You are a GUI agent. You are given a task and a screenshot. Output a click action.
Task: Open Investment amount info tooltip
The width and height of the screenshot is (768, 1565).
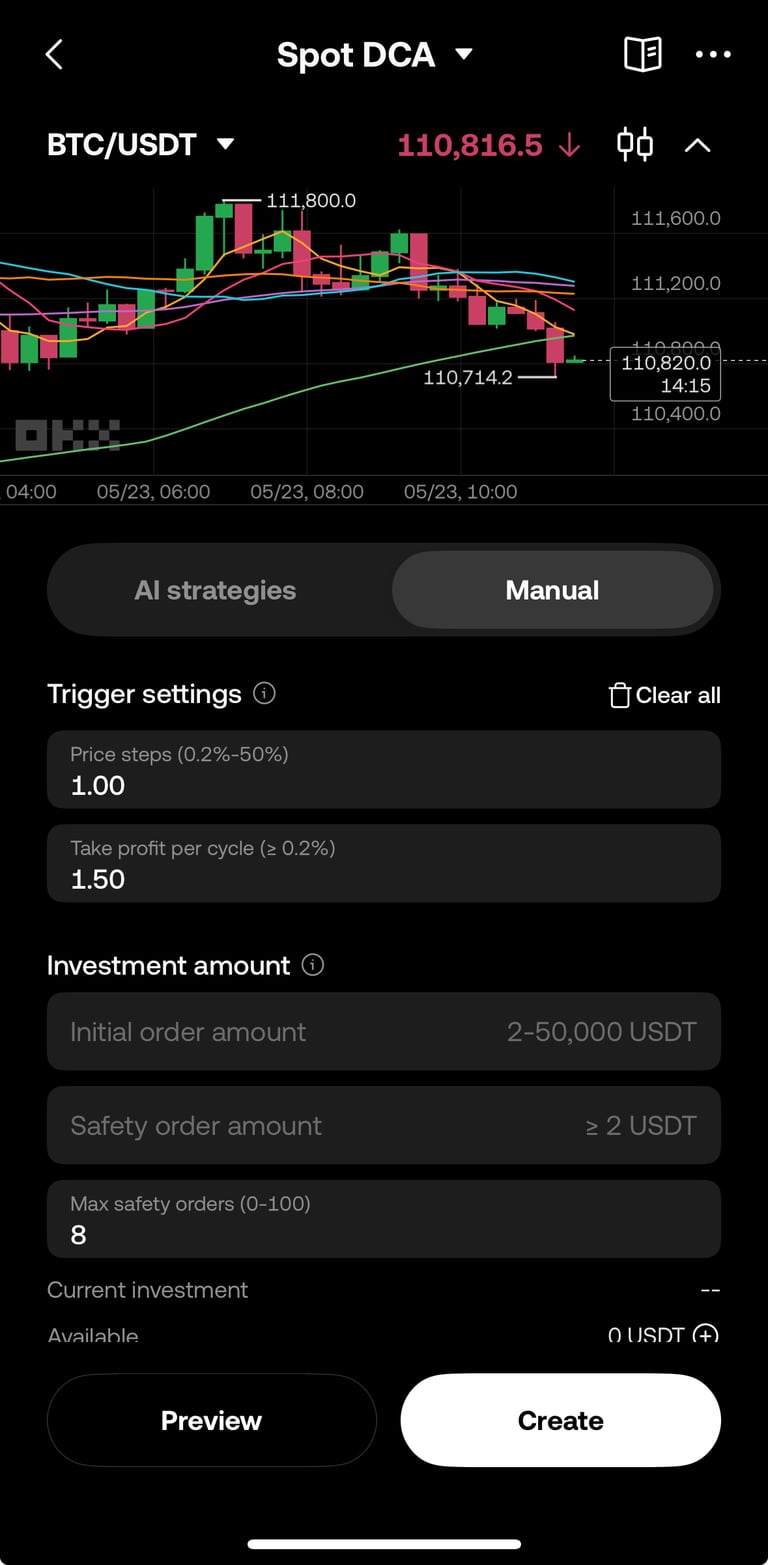click(312, 965)
